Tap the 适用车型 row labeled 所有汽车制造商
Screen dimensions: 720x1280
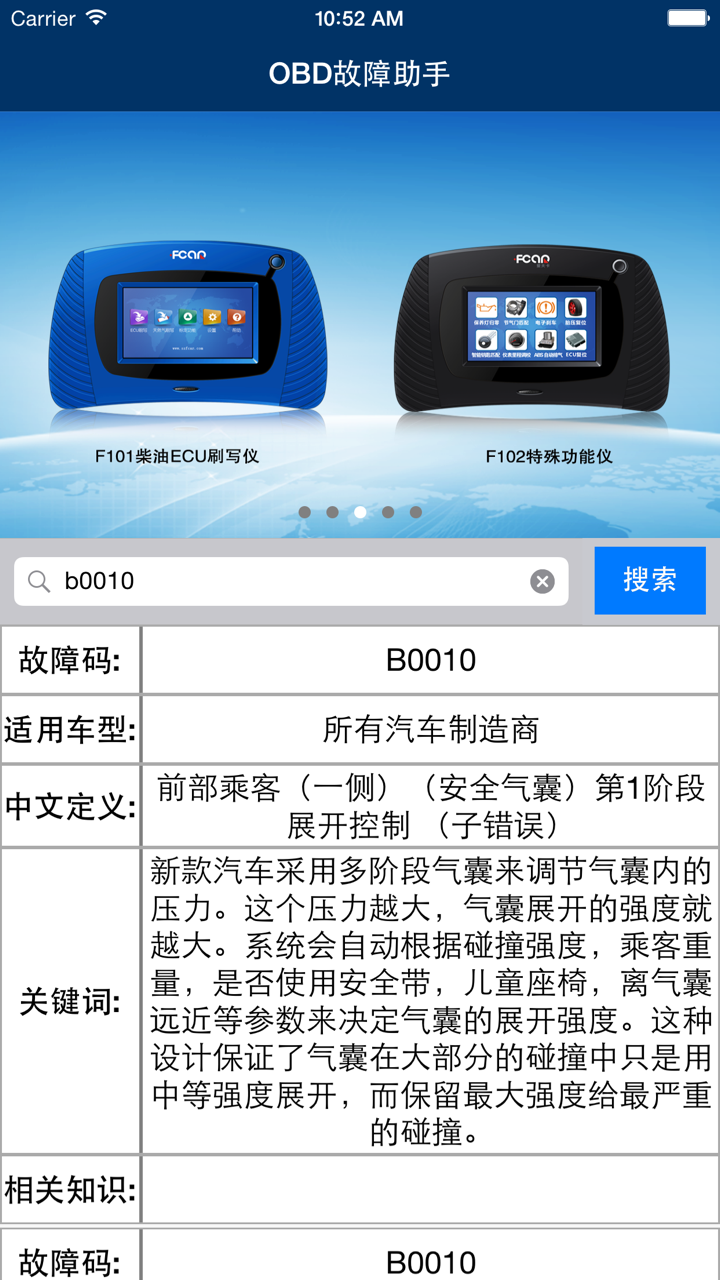(x=433, y=730)
